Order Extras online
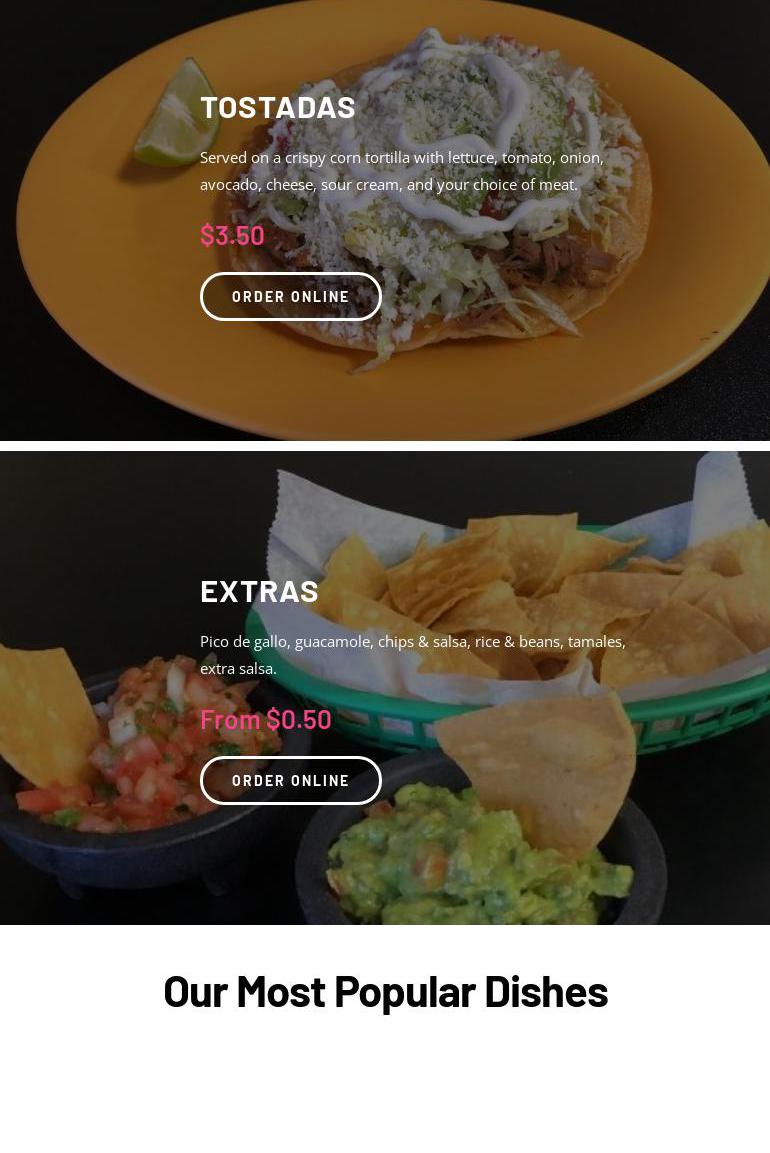Image resolution: width=770 pixels, height=1153 pixels. 291,781
